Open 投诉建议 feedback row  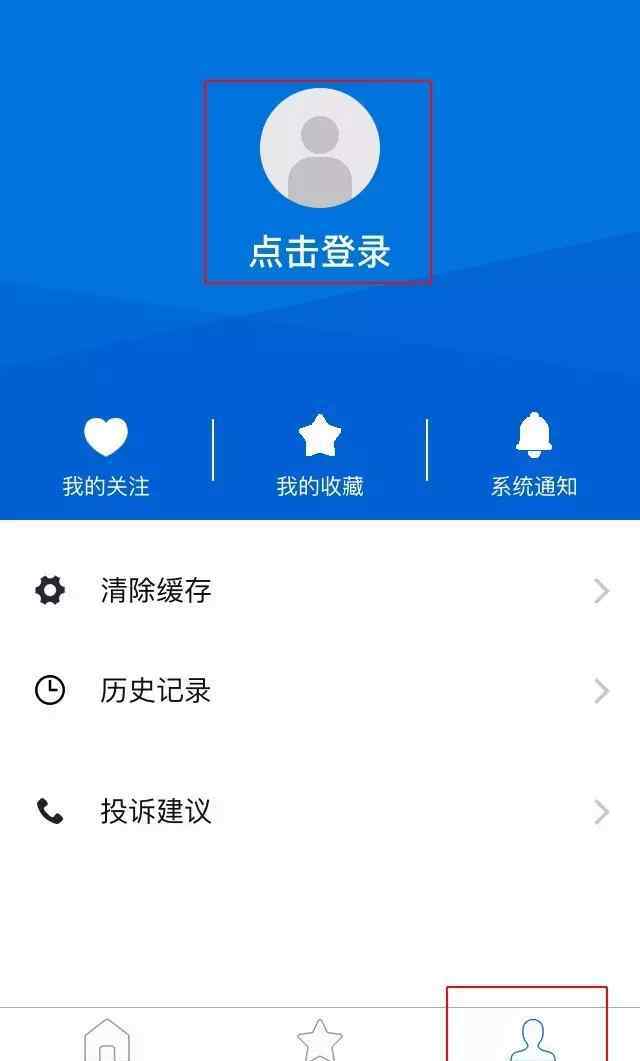pyautogui.click(x=320, y=811)
